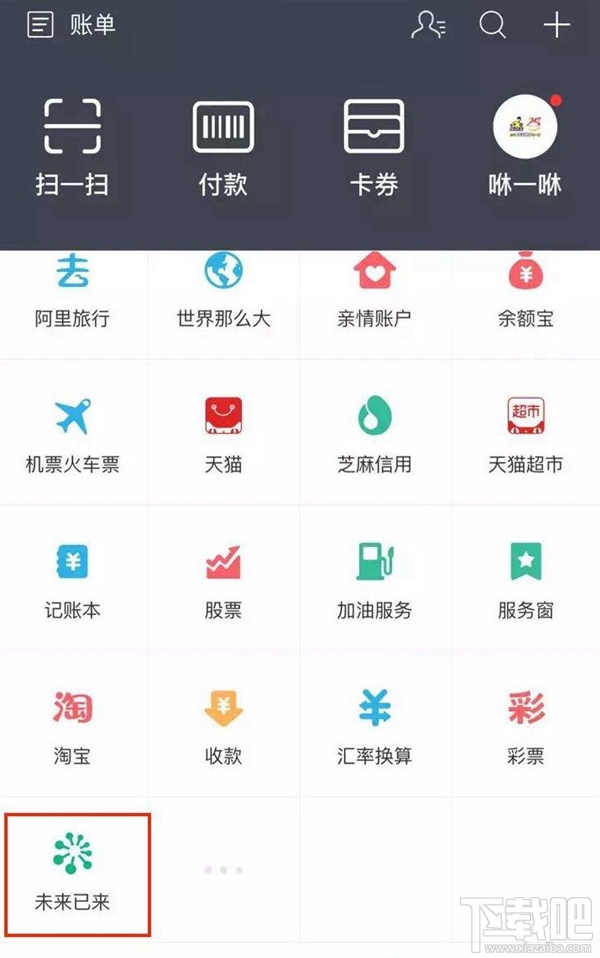Open 天猫 Tmall tile
600x958 pixels.
[x=223, y=437]
